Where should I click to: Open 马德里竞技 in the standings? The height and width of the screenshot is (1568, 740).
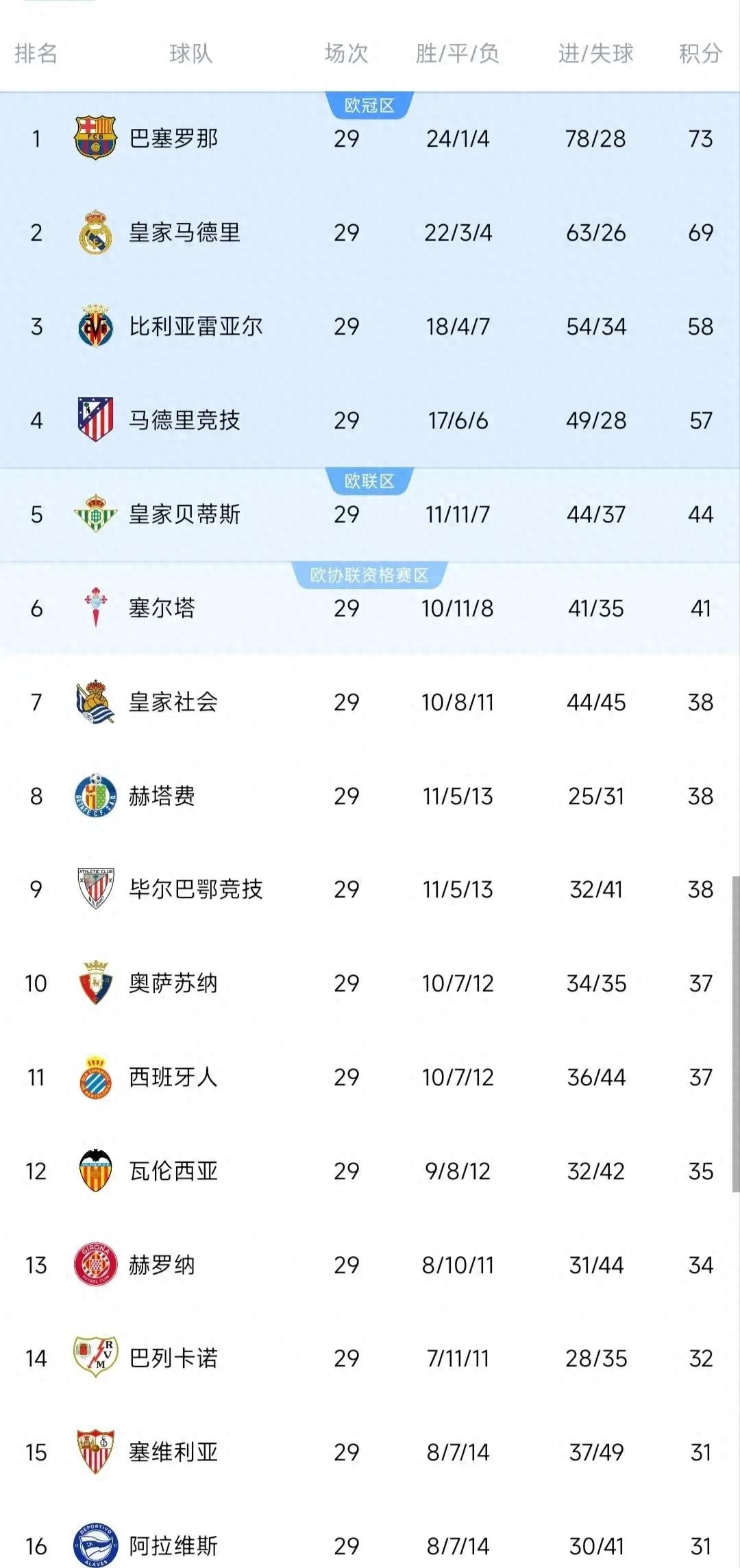(x=185, y=420)
